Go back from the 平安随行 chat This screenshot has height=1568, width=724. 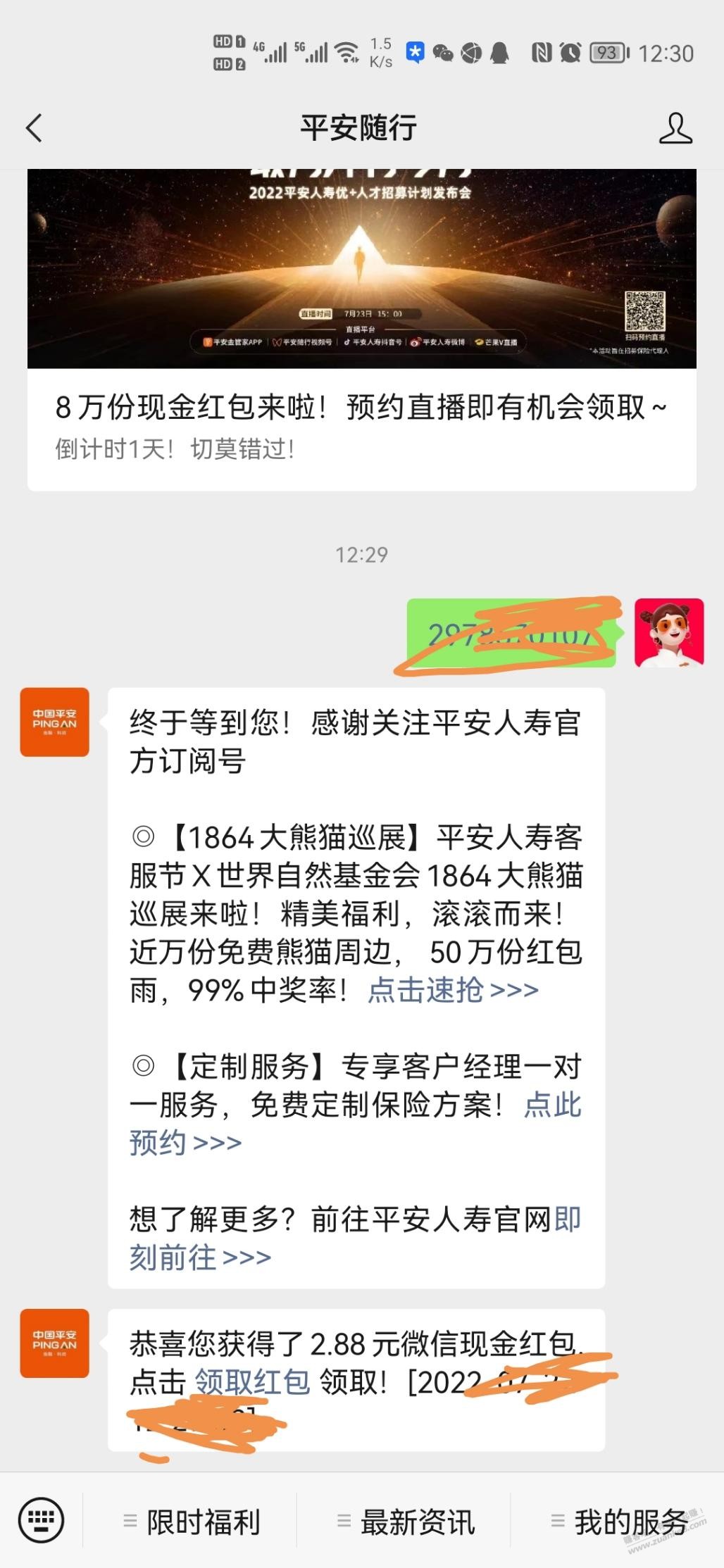pos(34,128)
